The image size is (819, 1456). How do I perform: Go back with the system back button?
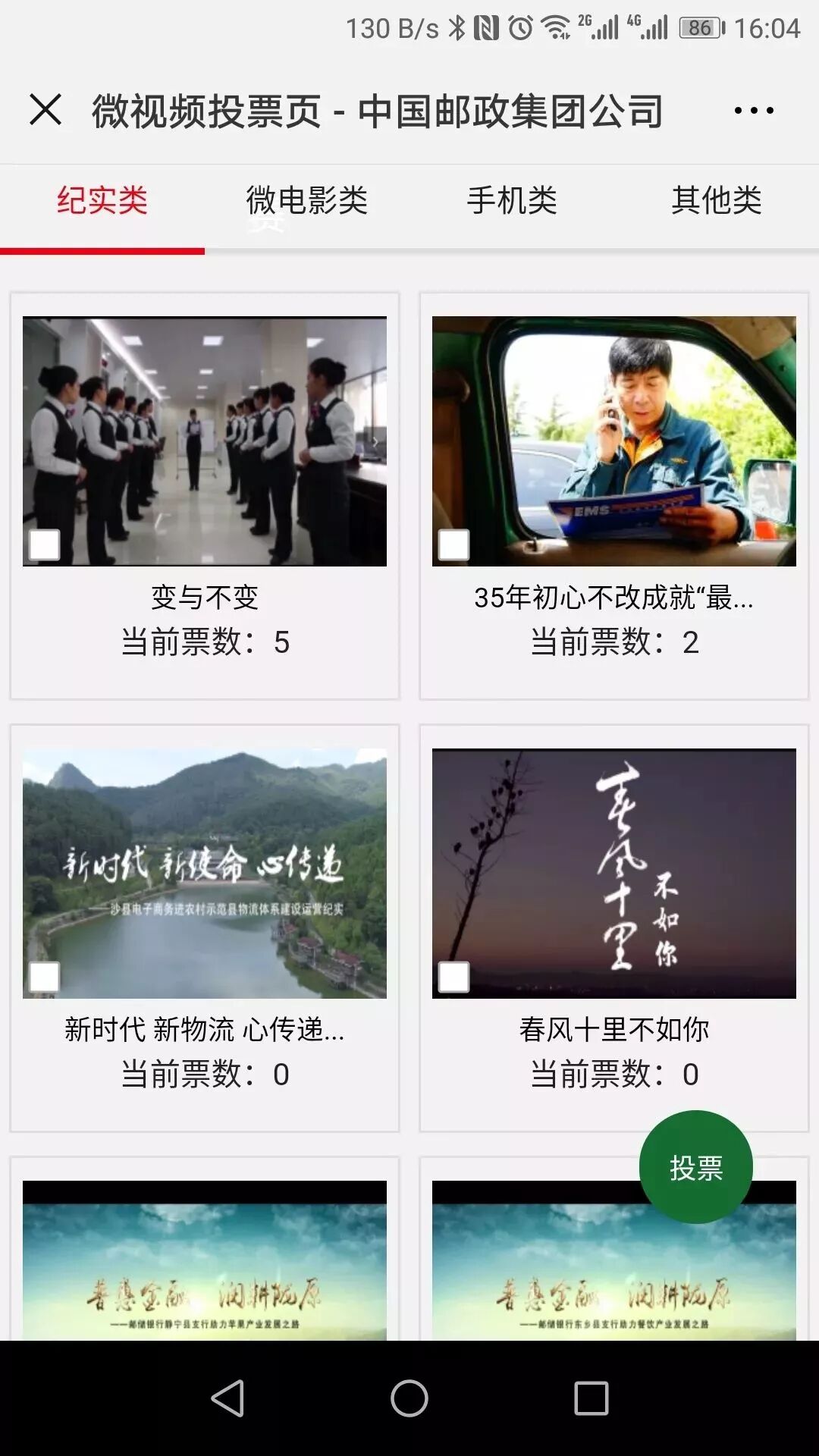227,1398
